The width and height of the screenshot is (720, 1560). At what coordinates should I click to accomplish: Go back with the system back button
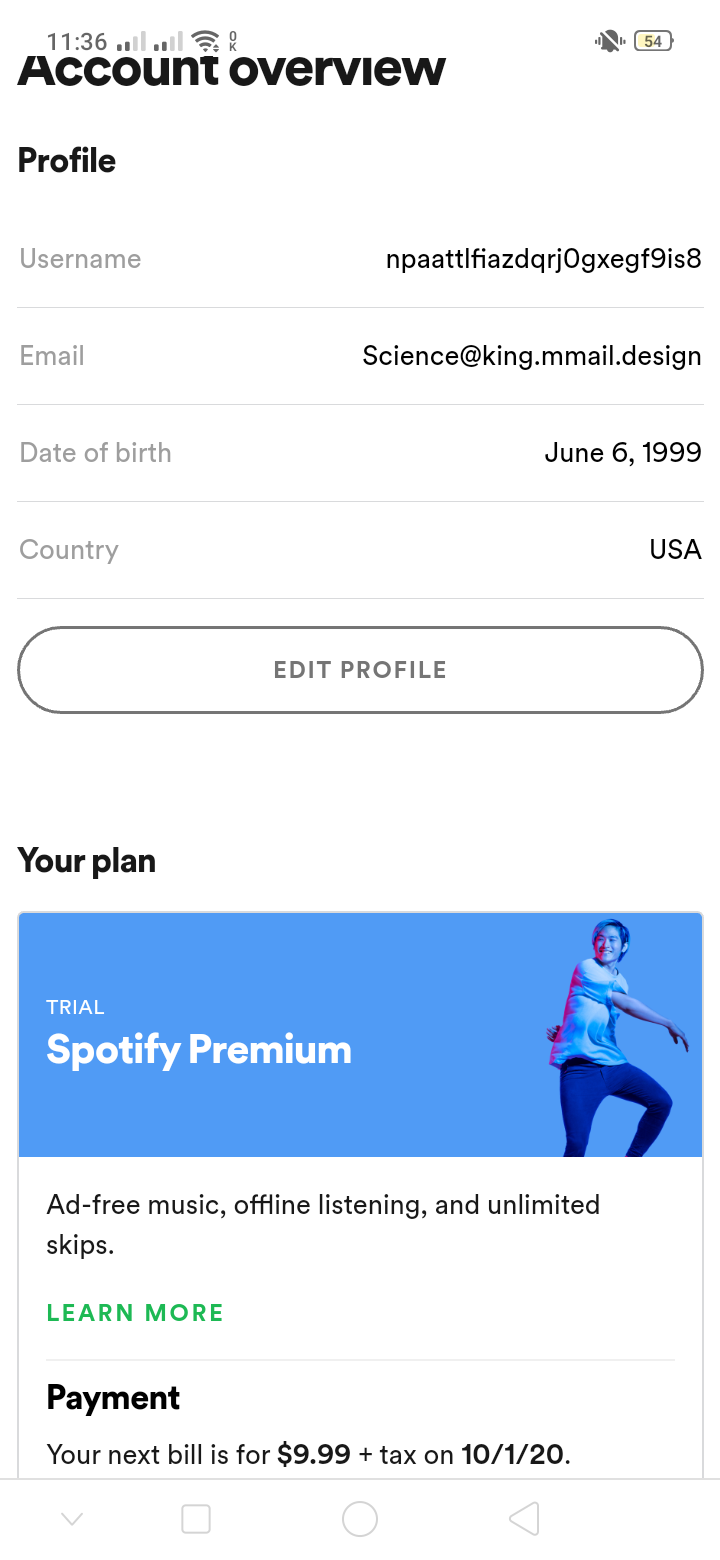pos(525,1519)
